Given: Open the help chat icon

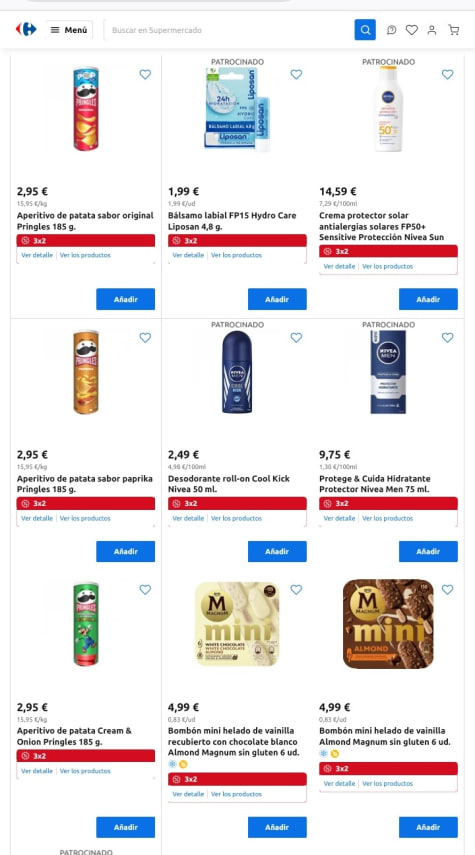Looking at the screenshot, I should tap(392, 30).
